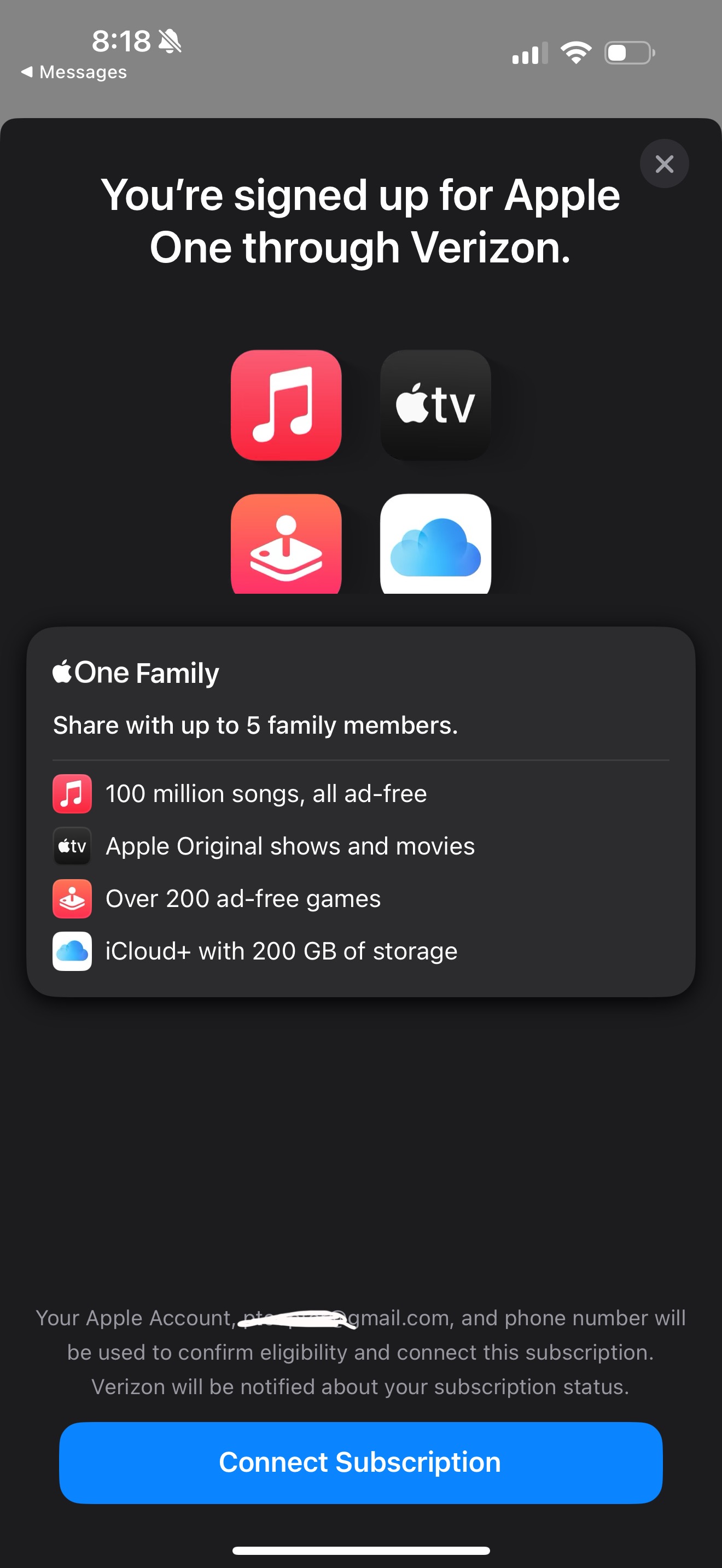The width and height of the screenshot is (722, 1568).
Task: Tap the 'One Family' plan title
Action: 146,672
